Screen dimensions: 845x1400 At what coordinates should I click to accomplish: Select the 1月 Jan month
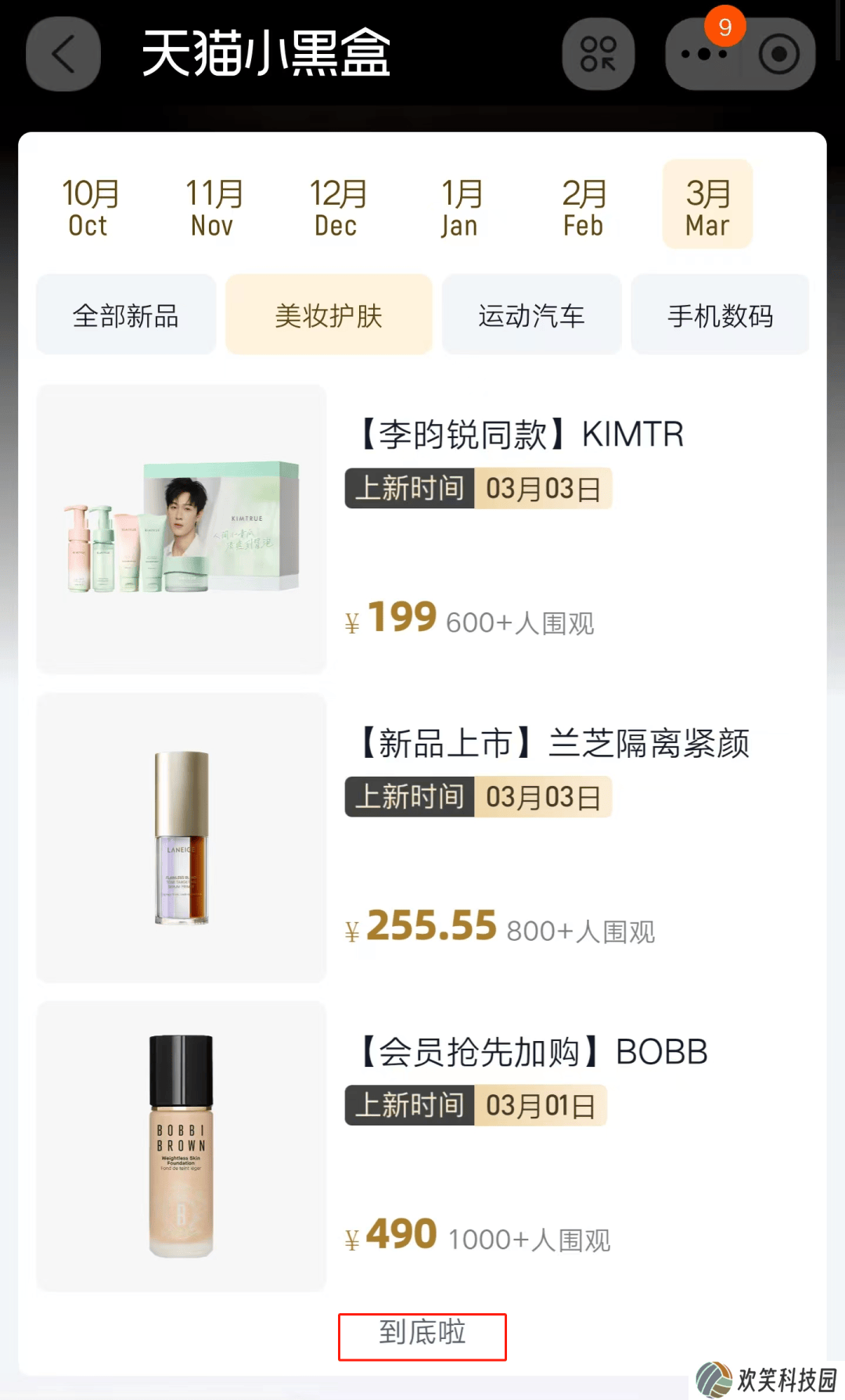click(461, 206)
